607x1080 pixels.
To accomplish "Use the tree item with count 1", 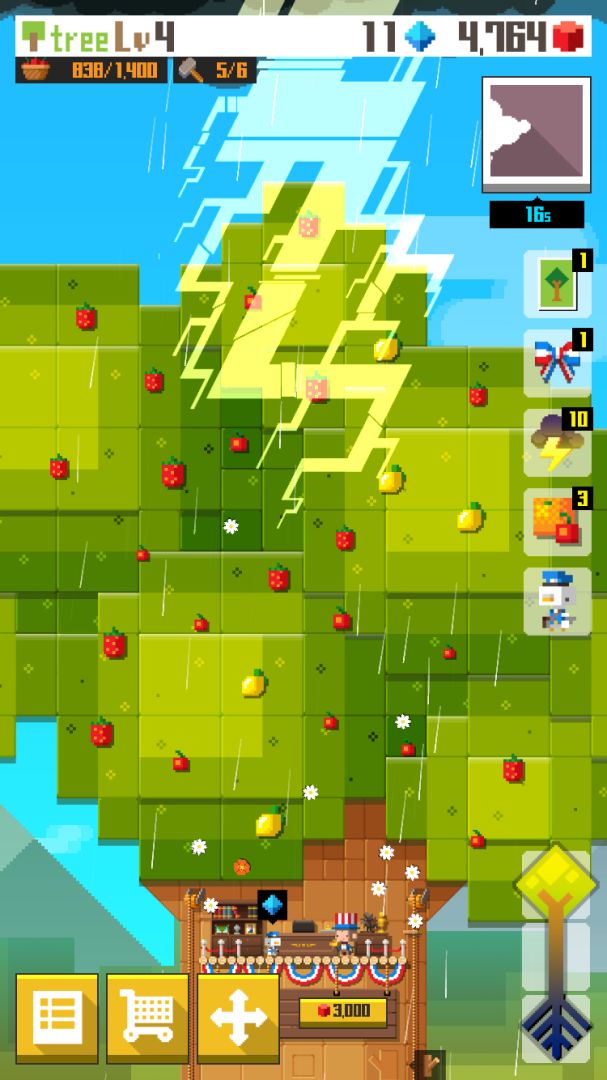I will (x=557, y=285).
